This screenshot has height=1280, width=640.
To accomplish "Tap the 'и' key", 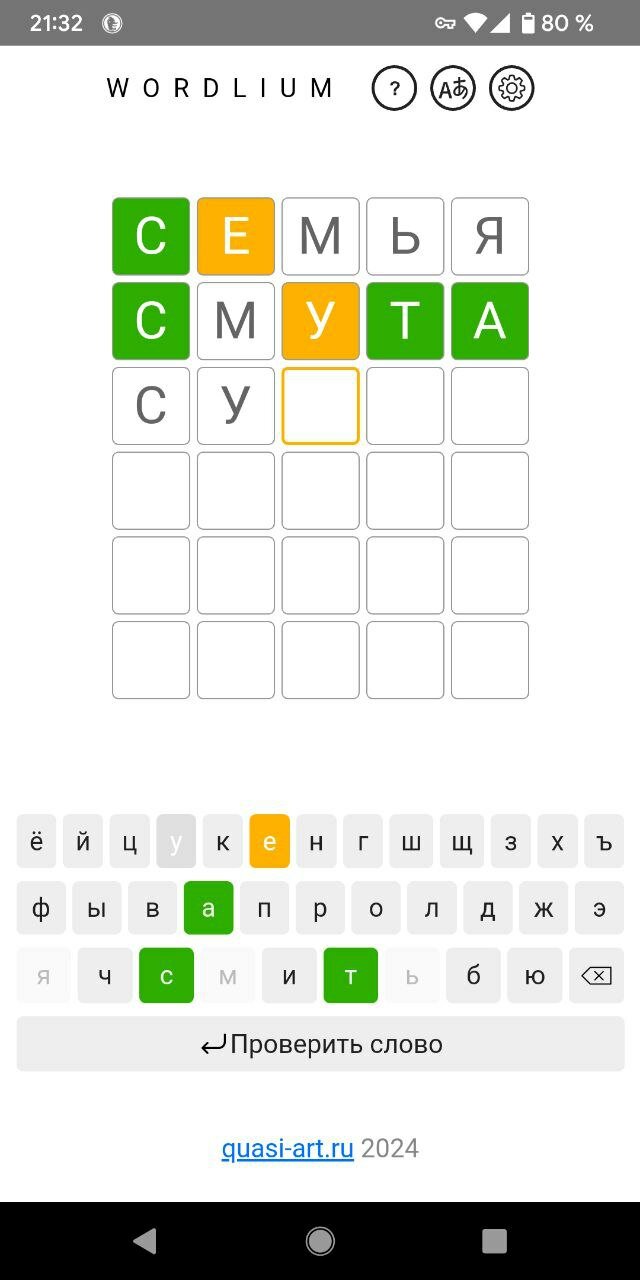I will pos(289,975).
